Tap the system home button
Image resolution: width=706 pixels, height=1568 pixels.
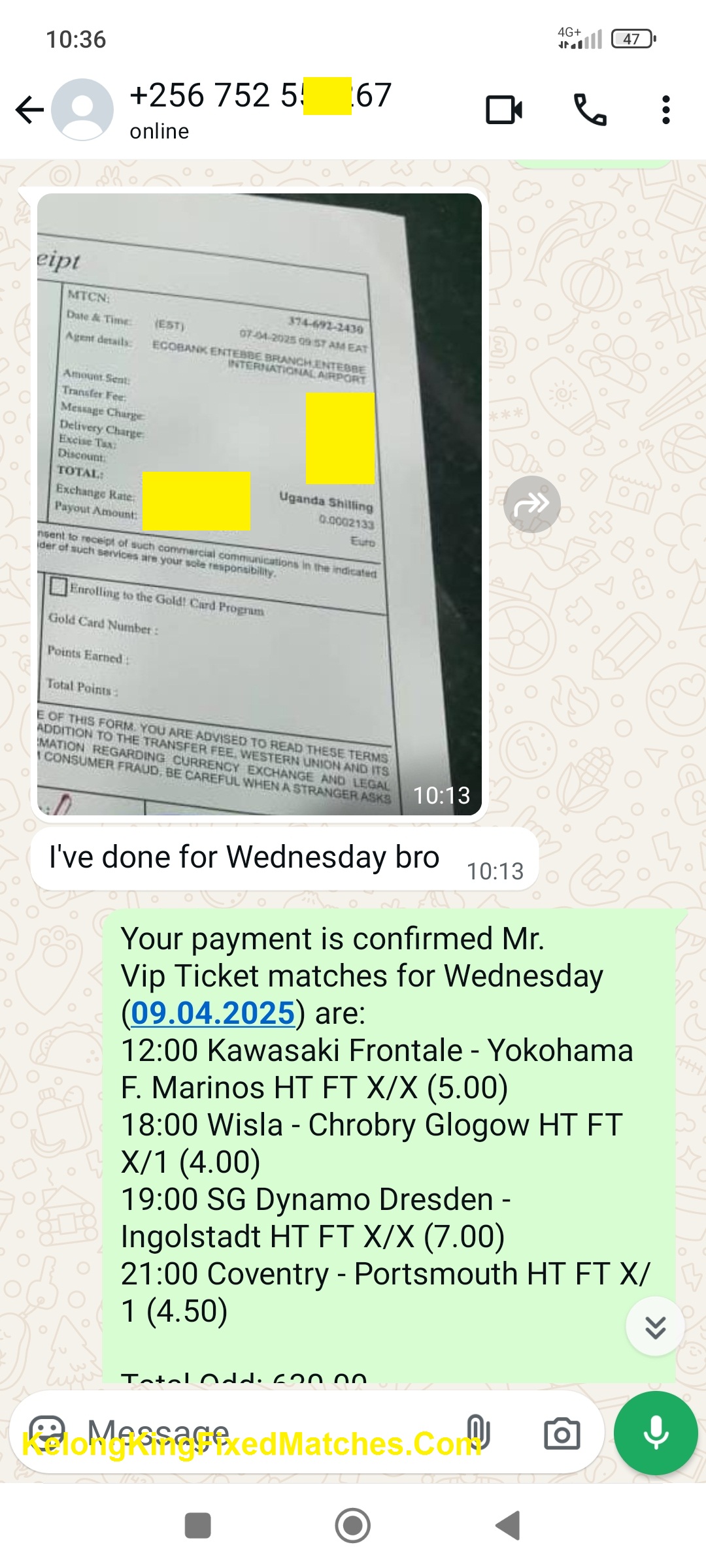coord(353,1526)
